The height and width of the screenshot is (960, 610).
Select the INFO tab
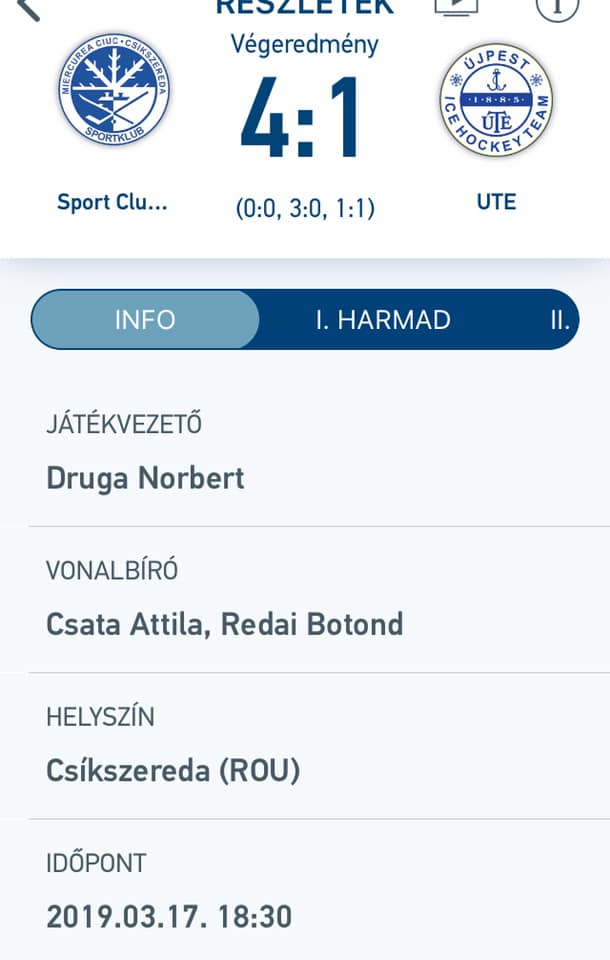[x=145, y=320]
